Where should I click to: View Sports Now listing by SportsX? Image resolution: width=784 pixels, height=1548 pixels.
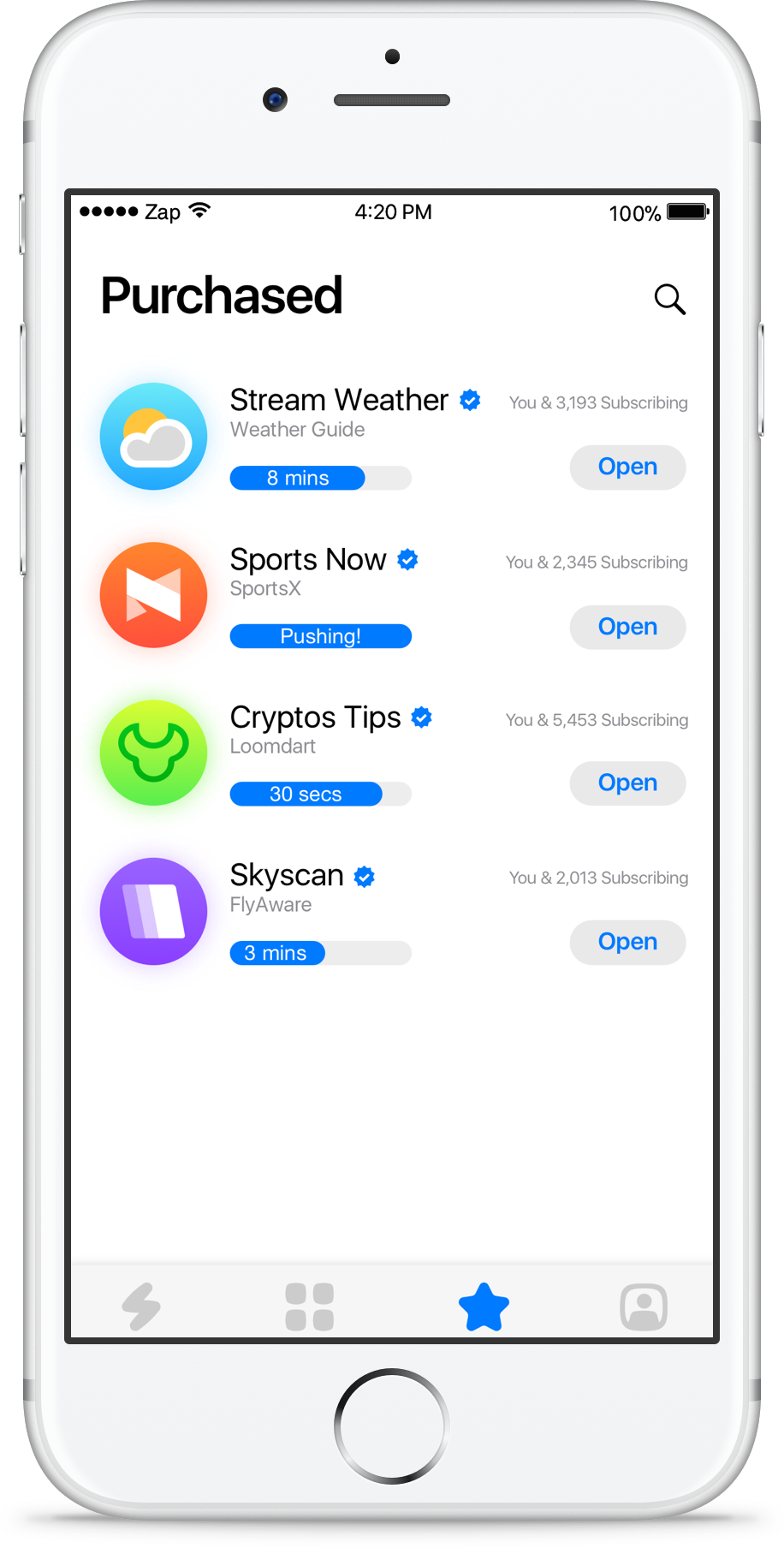[x=308, y=560]
